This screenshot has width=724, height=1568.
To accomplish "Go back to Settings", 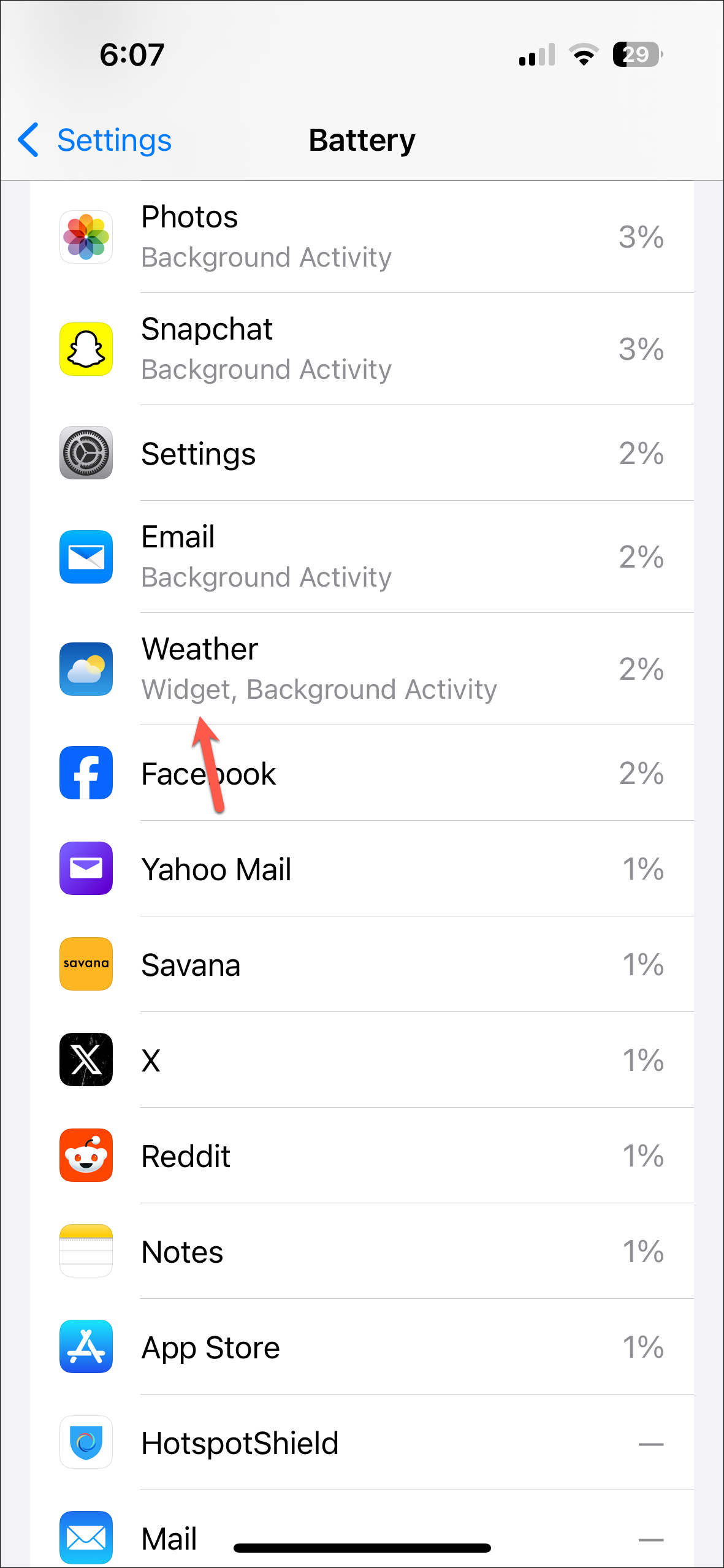I will (x=95, y=140).
